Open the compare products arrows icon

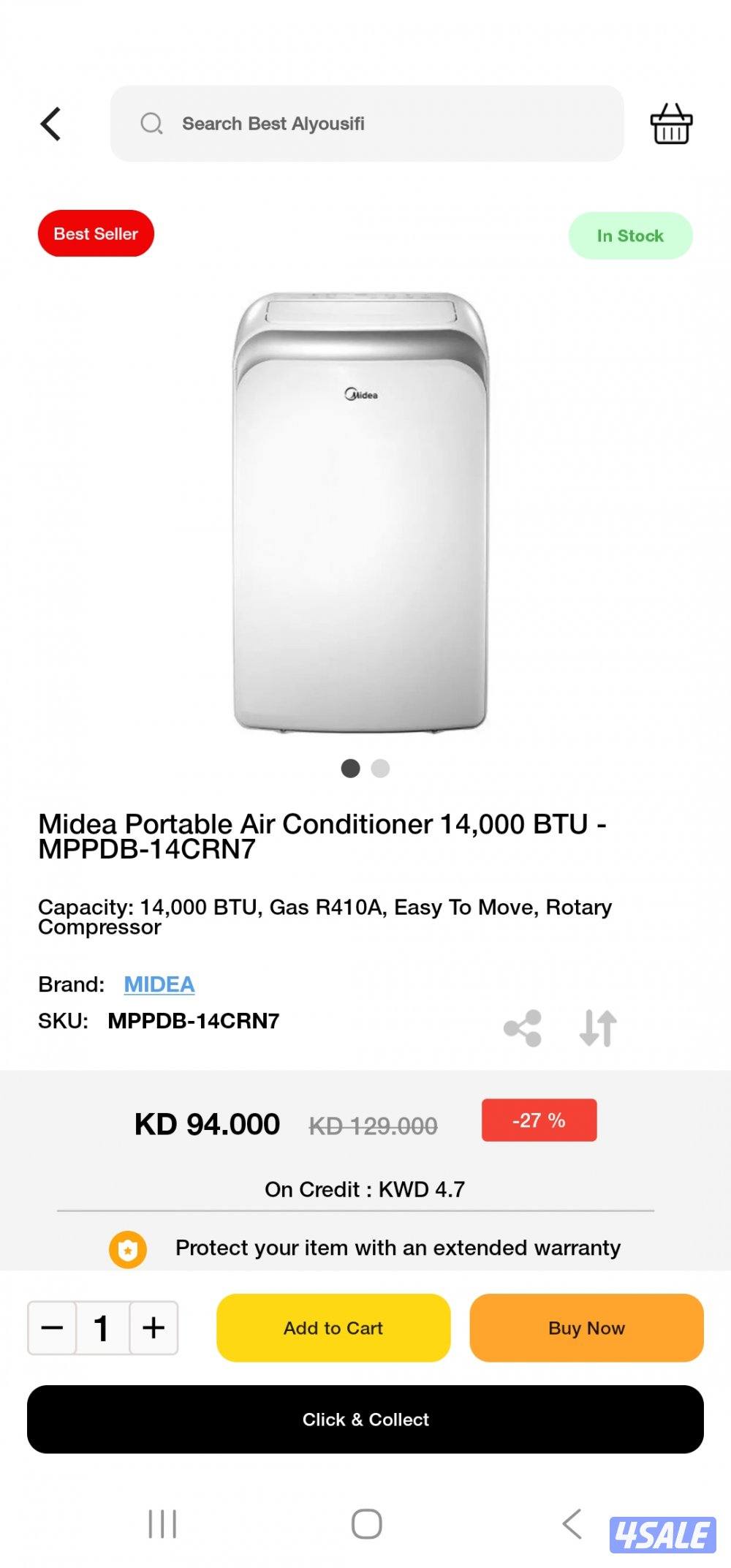[596, 1028]
